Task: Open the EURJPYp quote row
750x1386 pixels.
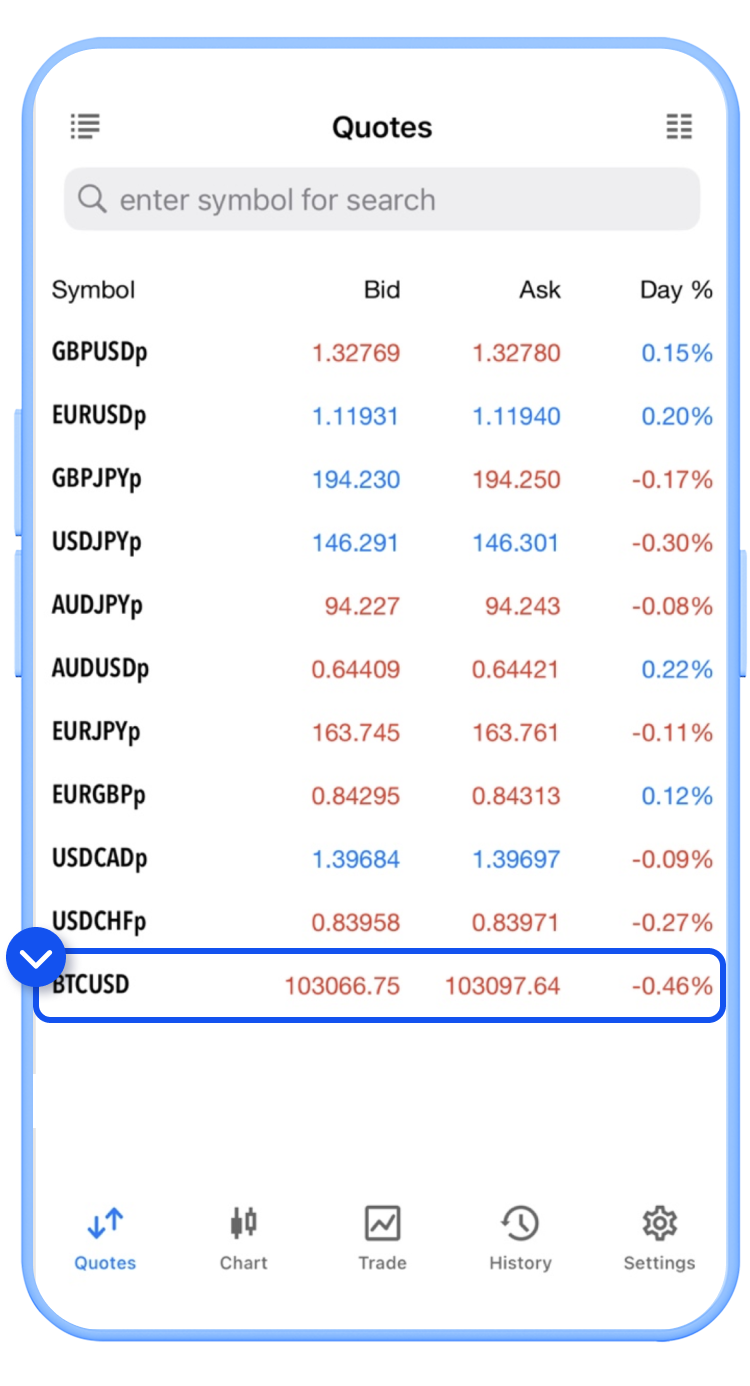Action: click(x=382, y=733)
